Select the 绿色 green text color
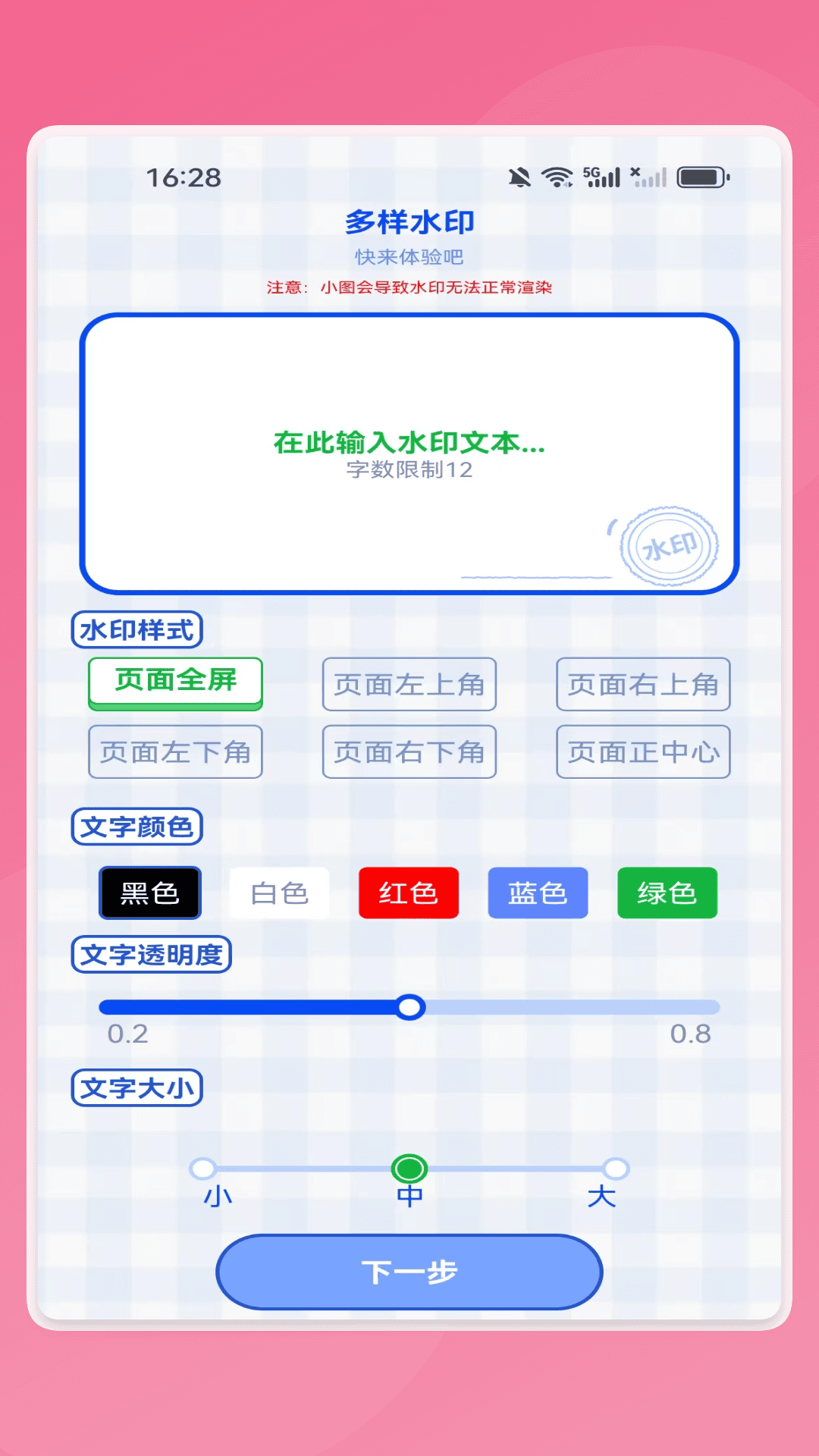Viewport: 819px width, 1456px height. (x=667, y=893)
